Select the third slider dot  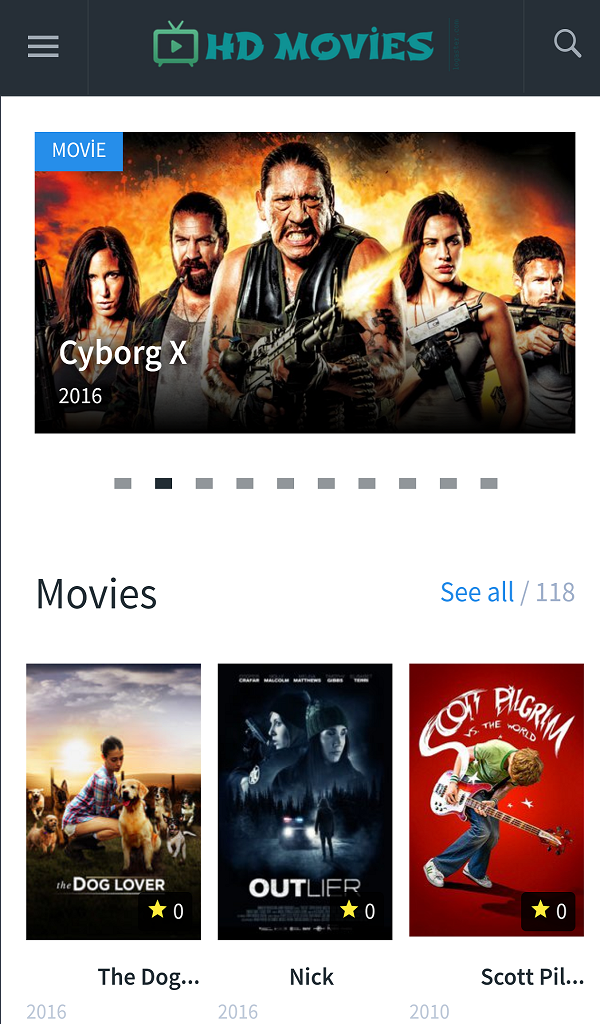click(204, 484)
